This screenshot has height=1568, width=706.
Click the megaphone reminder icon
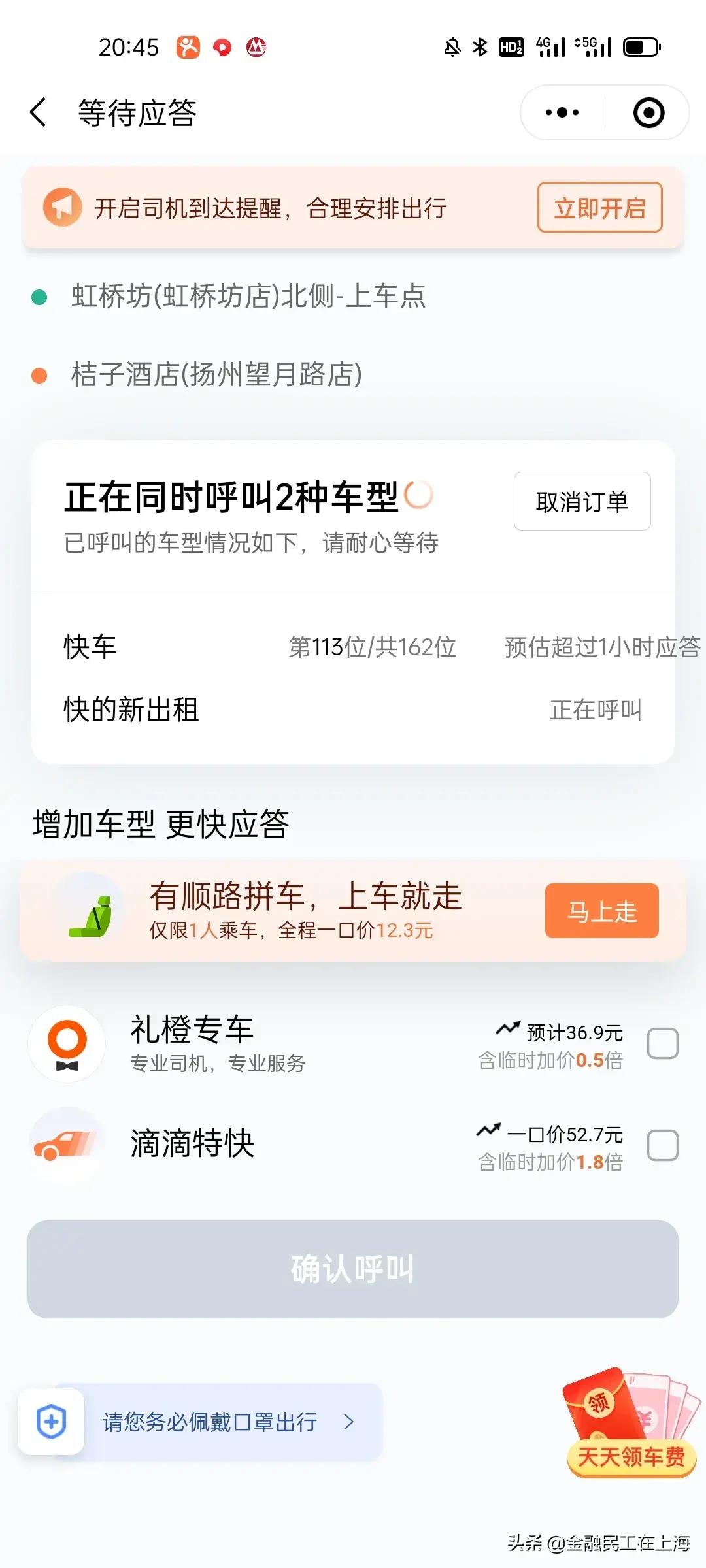click(x=62, y=208)
